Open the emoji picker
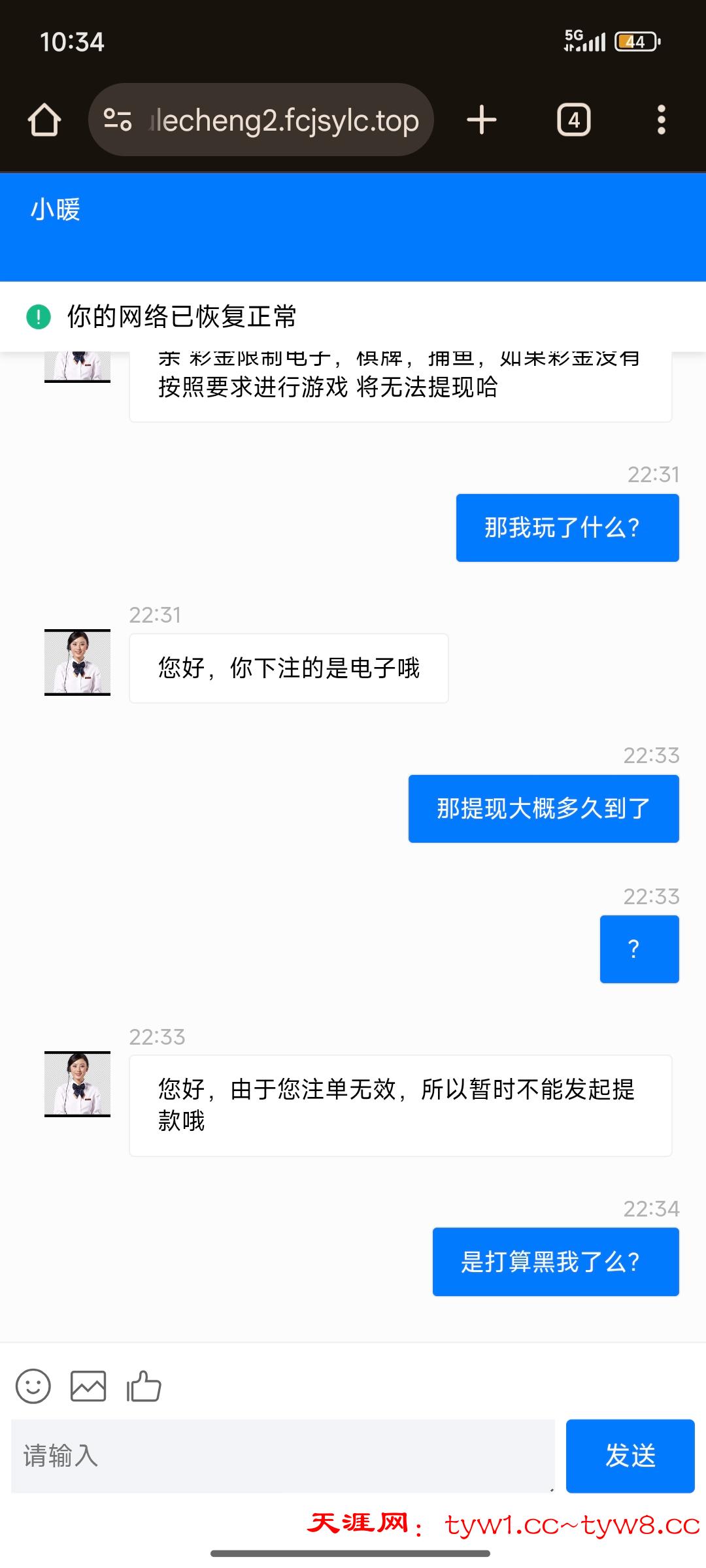 tap(33, 1386)
